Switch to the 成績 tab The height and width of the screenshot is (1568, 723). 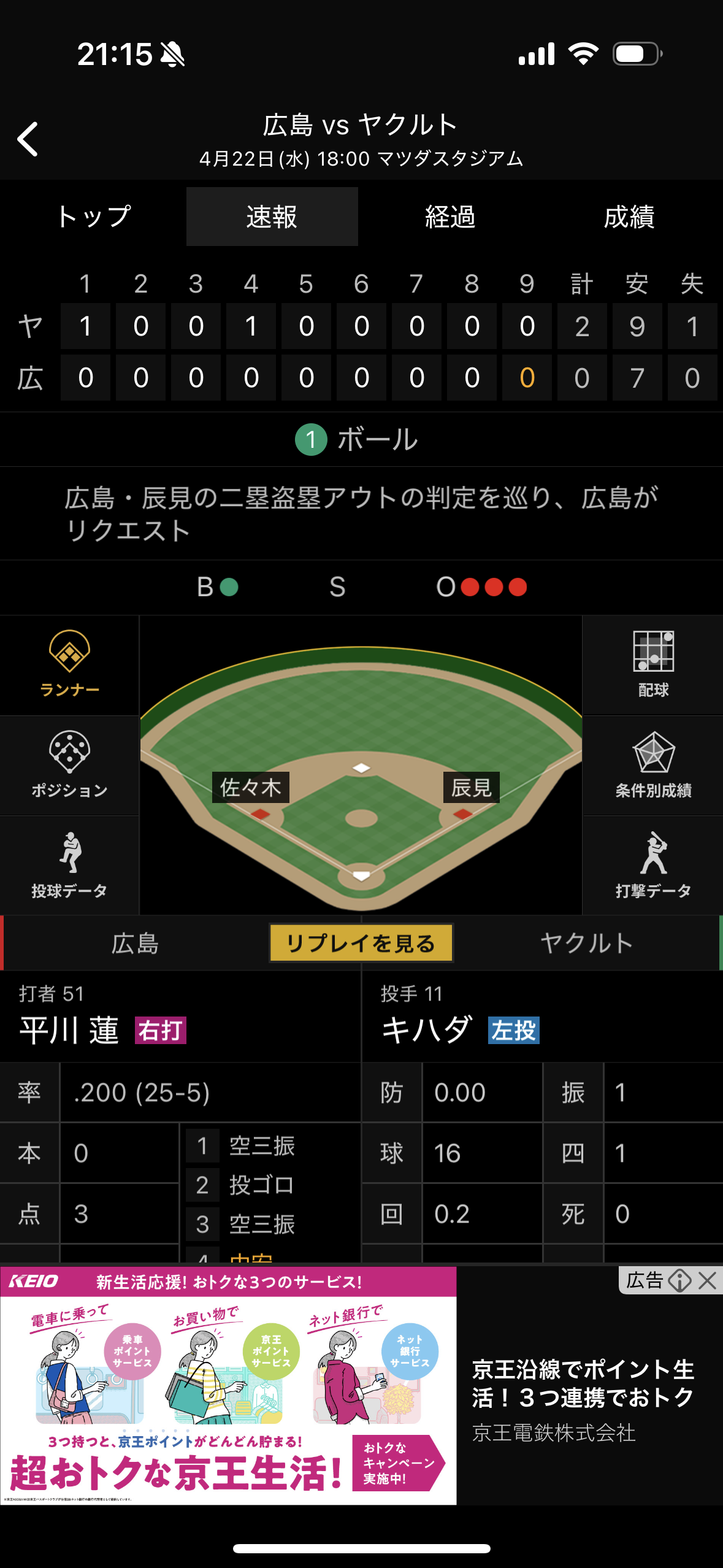(629, 217)
